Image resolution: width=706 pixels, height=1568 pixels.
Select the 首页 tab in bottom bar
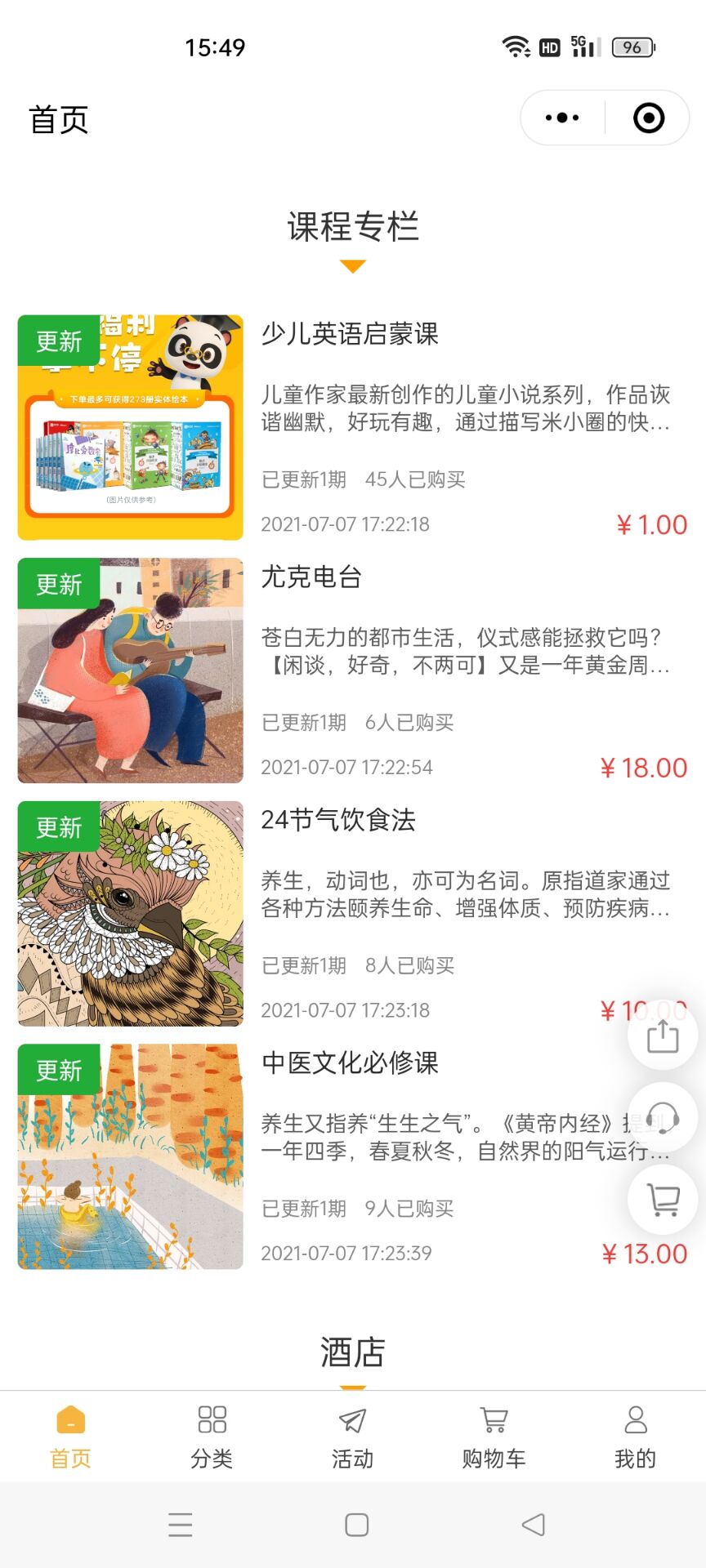70,1436
